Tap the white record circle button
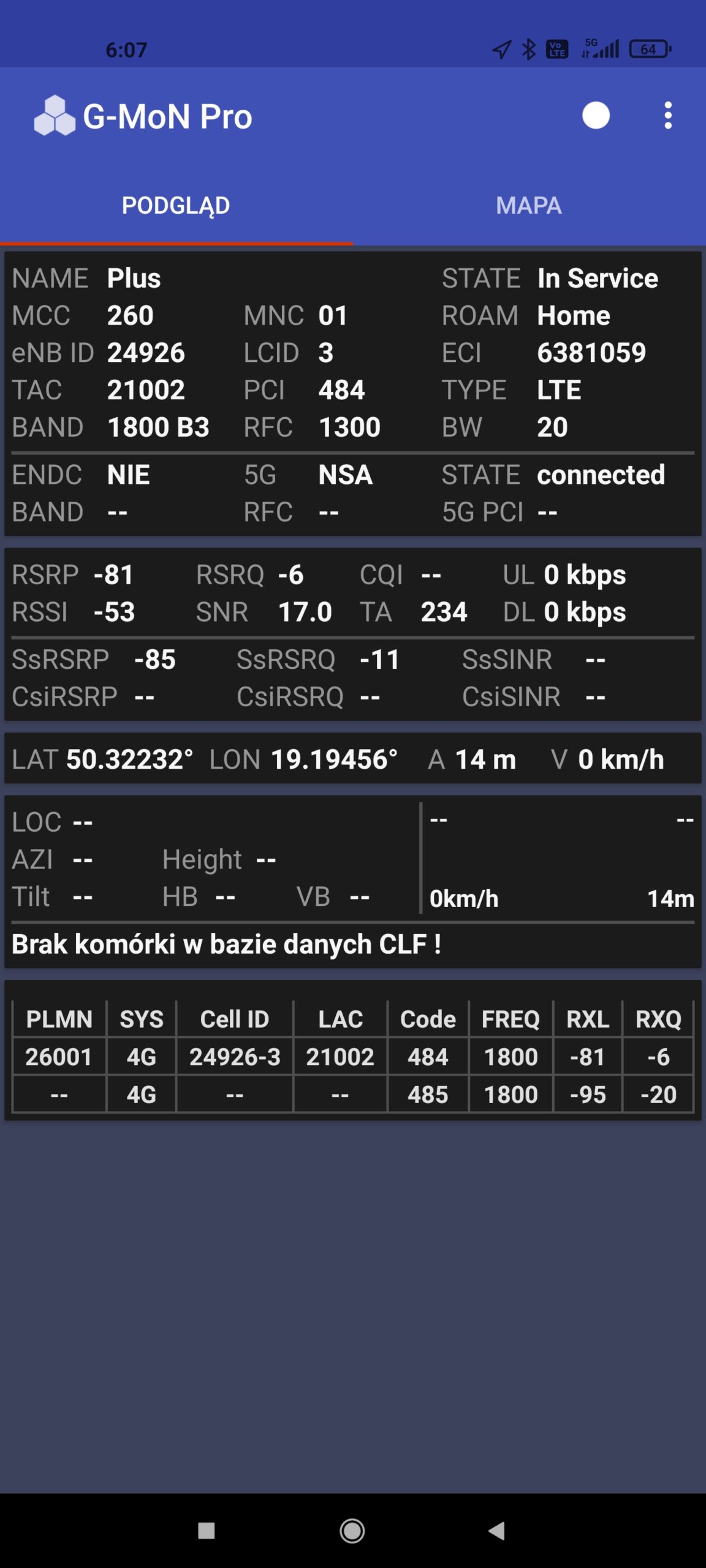Image resolution: width=706 pixels, height=1568 pixels. coord(596,115)
